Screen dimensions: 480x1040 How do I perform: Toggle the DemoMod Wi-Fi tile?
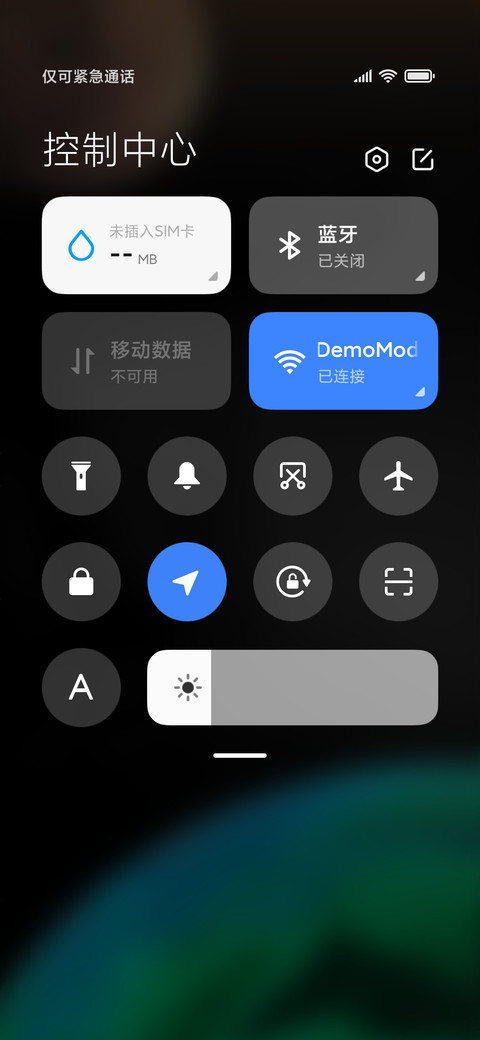tap(343, 361)
